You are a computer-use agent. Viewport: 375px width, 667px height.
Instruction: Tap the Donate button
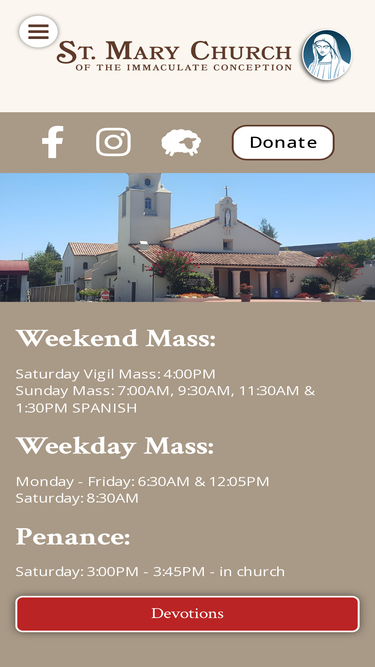point(283,143)
